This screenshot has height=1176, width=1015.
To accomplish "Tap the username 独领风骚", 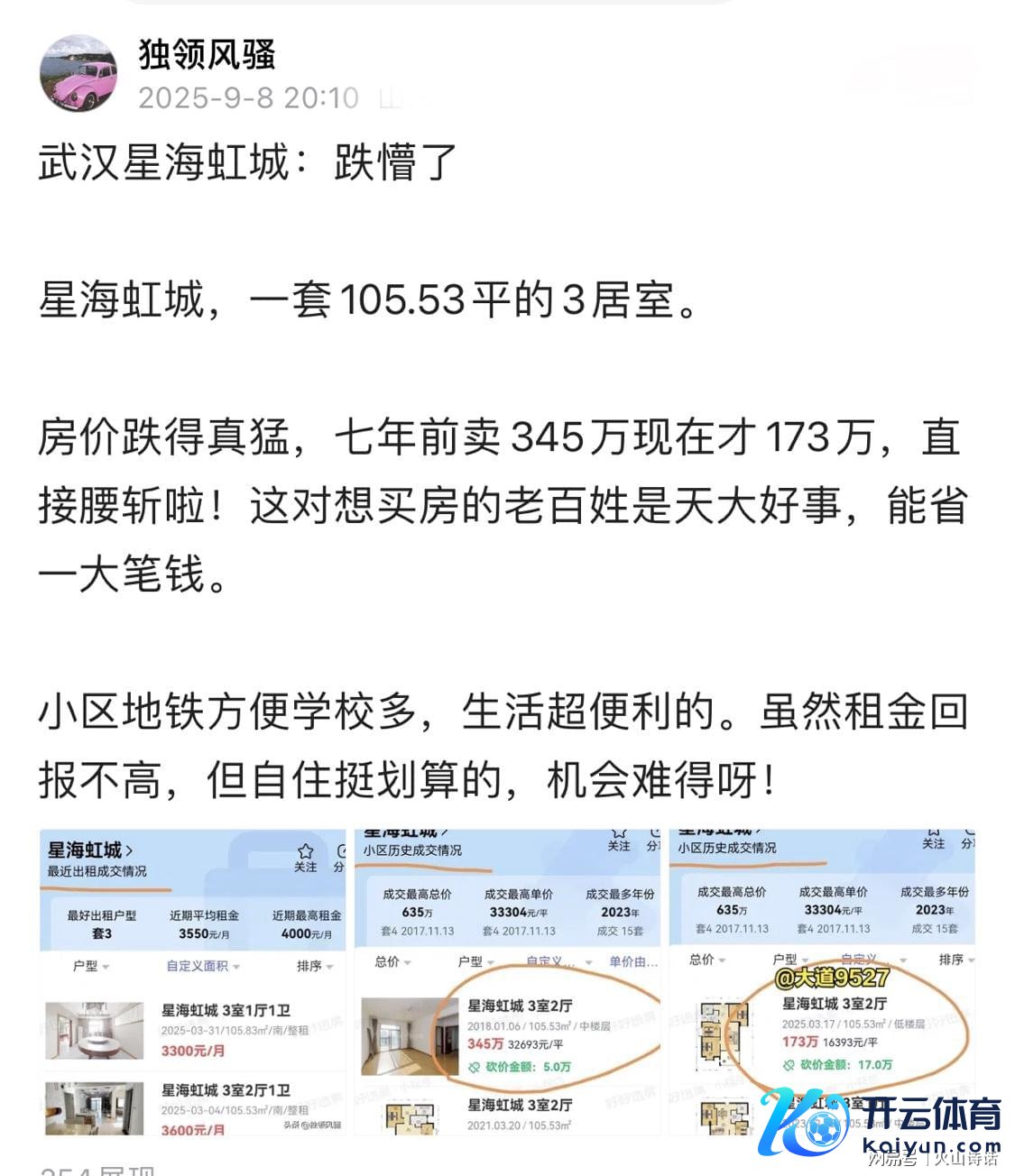I will point(207,55).
